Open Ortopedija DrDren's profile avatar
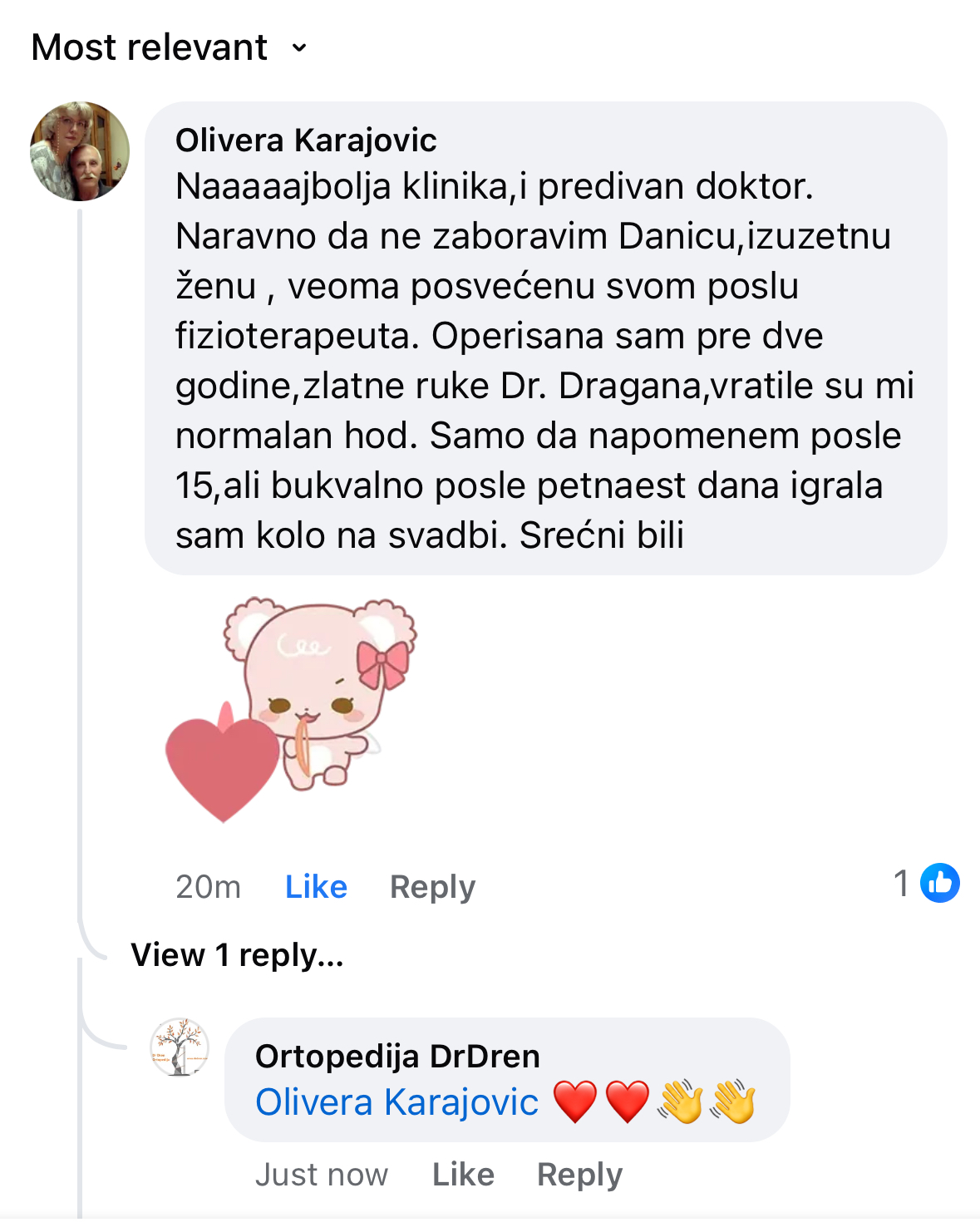This screenshot has height=1232, width=980. (180, 1047)
